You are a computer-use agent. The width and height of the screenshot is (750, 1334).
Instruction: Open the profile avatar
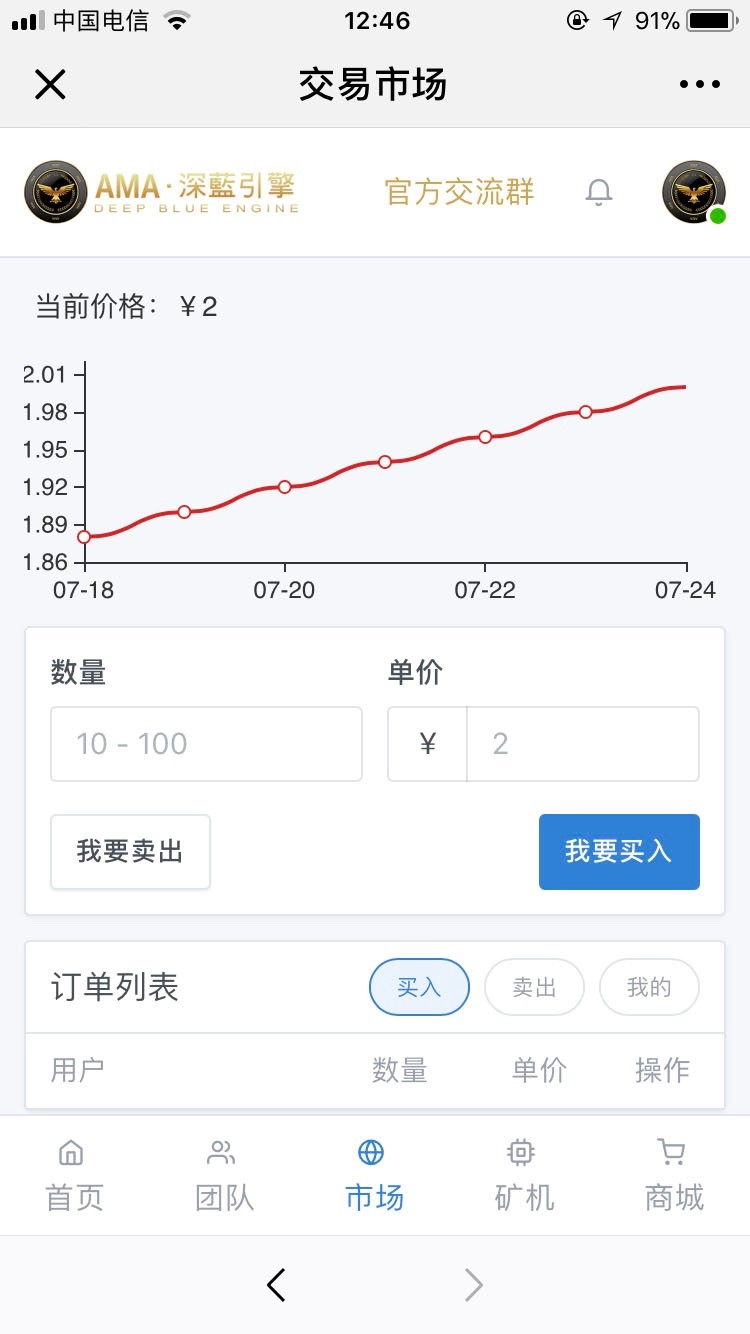693,192
